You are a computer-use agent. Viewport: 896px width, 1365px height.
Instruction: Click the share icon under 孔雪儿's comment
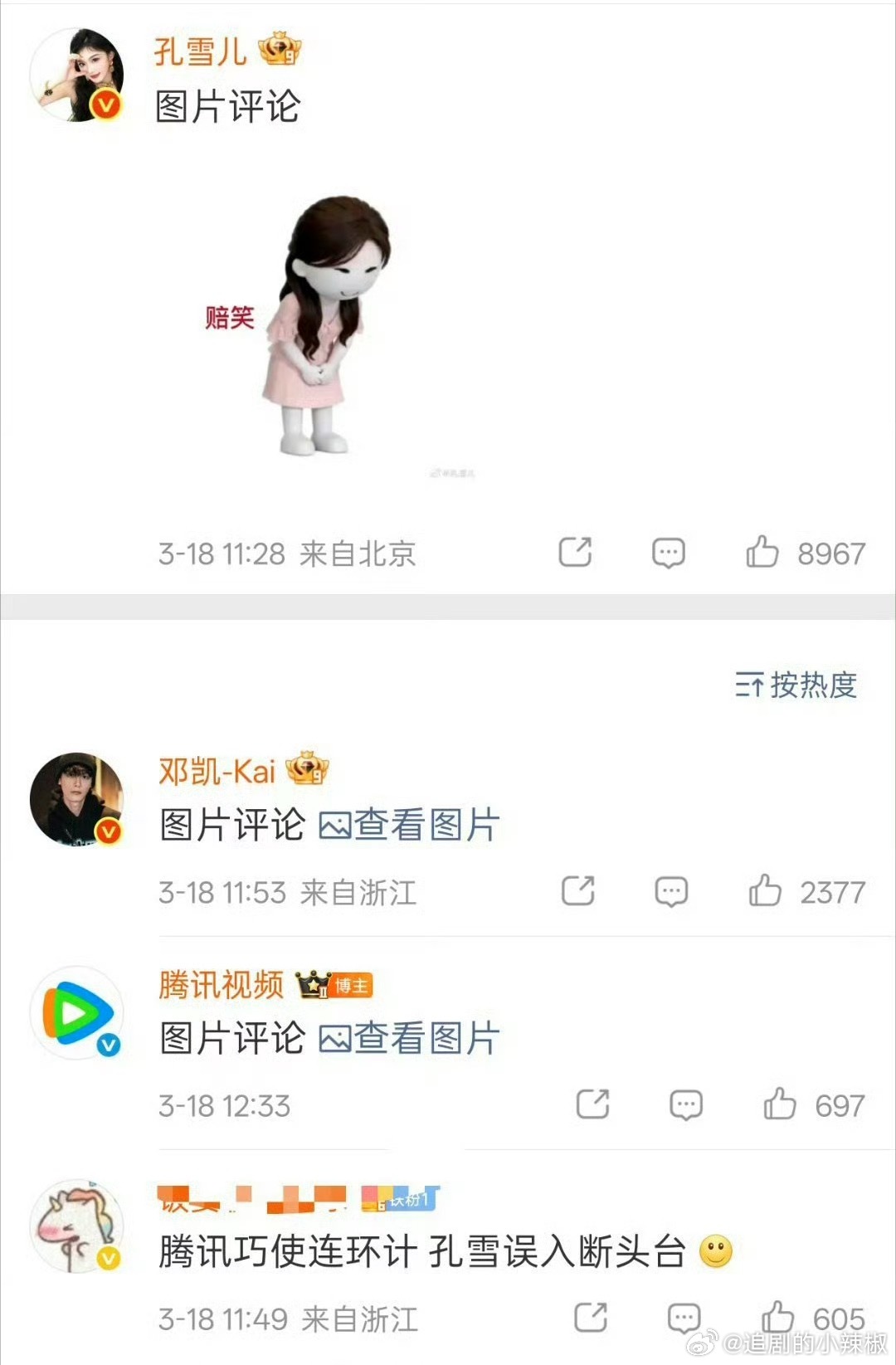[x=573, y=550]
